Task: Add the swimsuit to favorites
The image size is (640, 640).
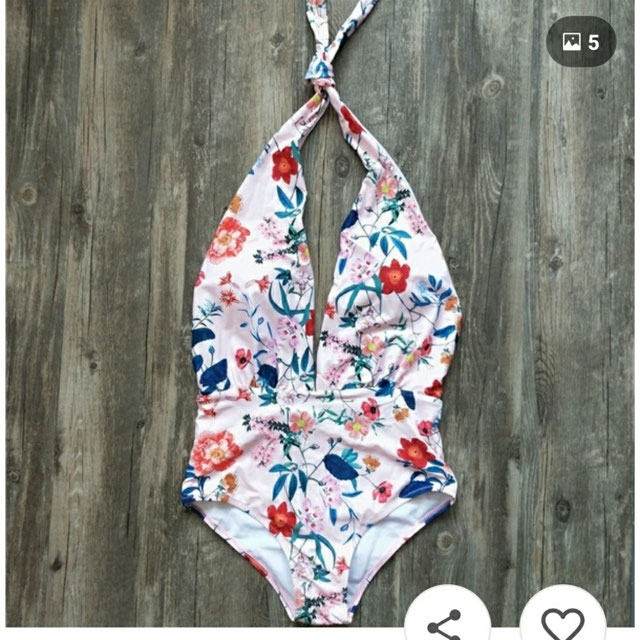Action: point(565,620)
